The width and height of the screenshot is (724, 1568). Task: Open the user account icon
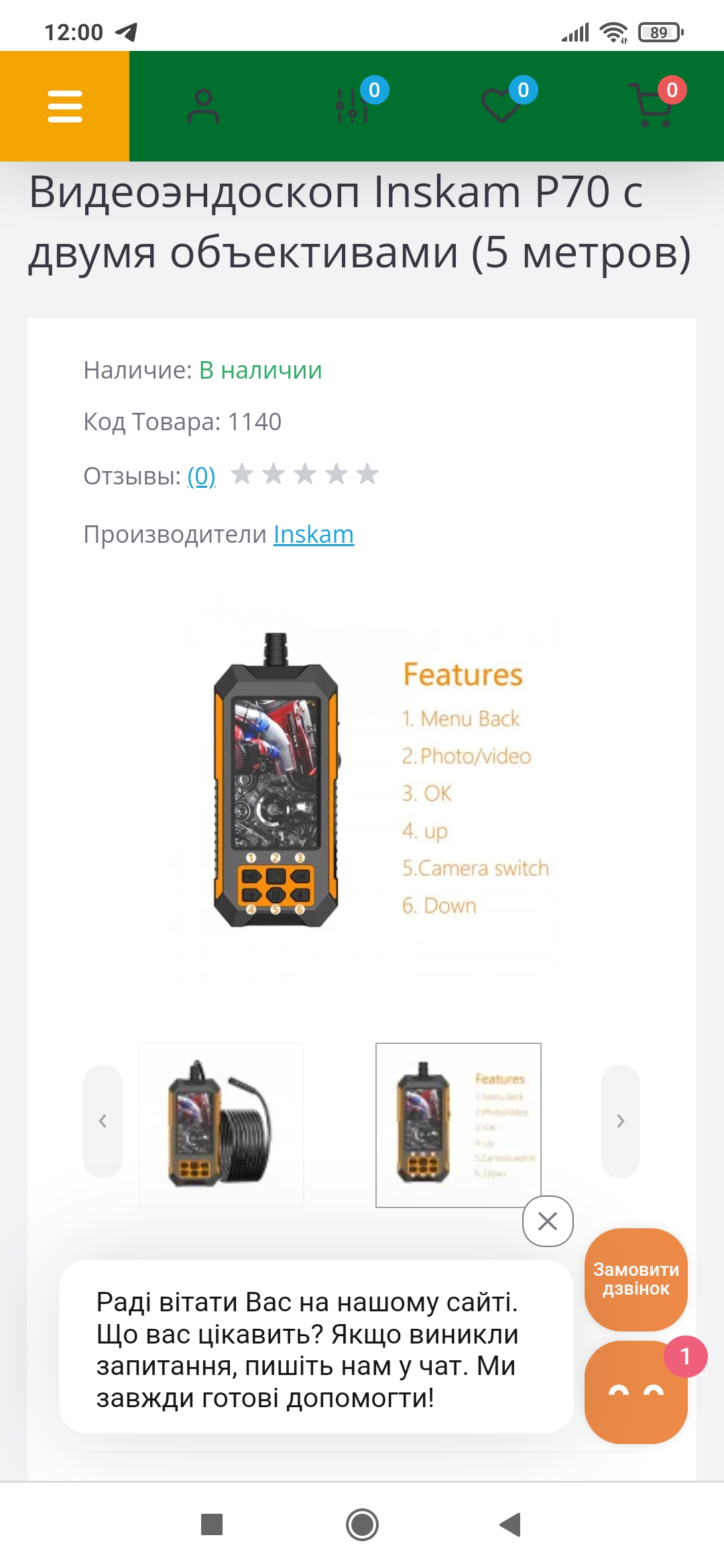pyautogui.click(x=203, y=107)
